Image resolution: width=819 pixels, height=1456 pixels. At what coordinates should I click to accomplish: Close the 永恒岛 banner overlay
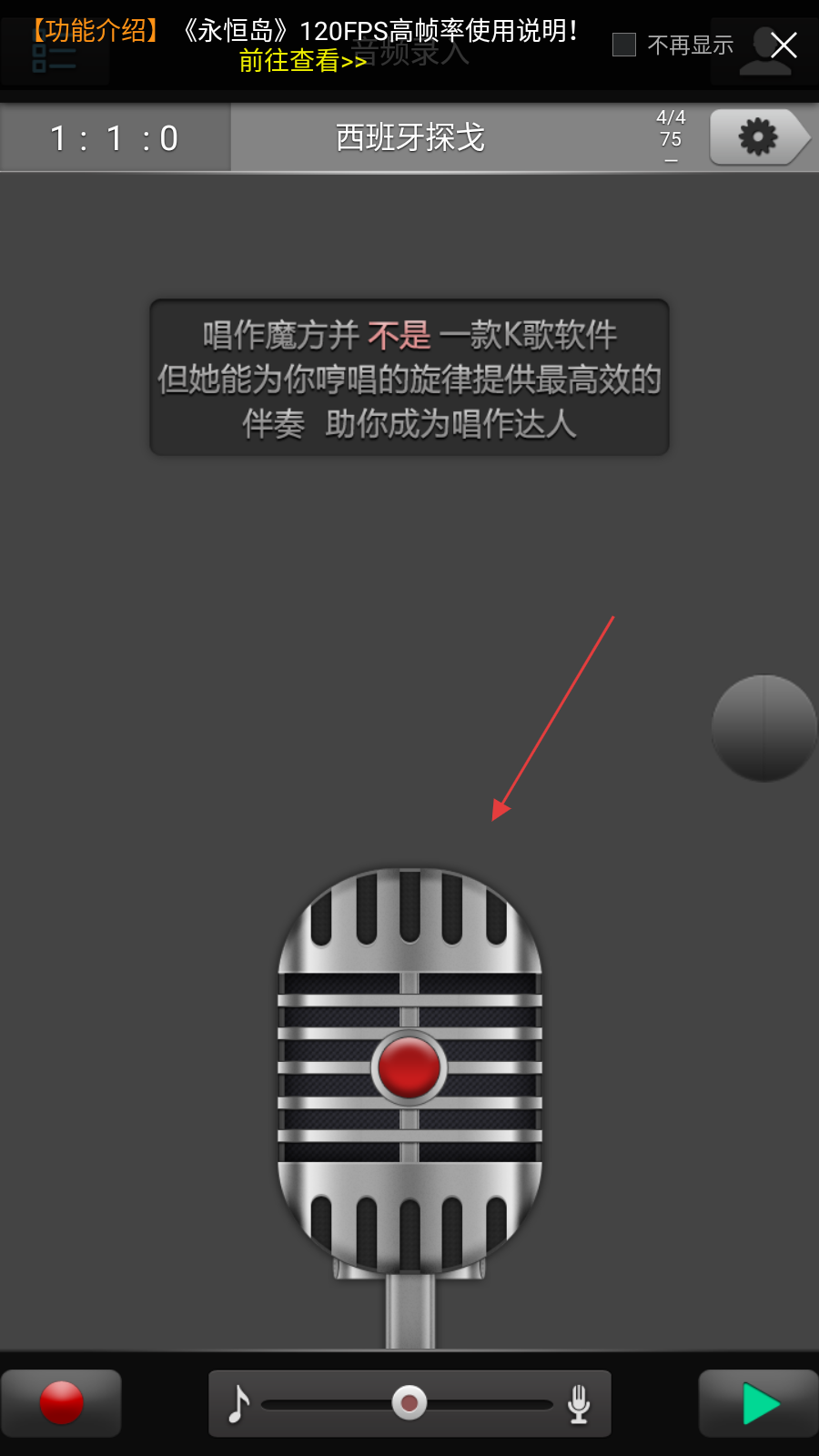783,45
